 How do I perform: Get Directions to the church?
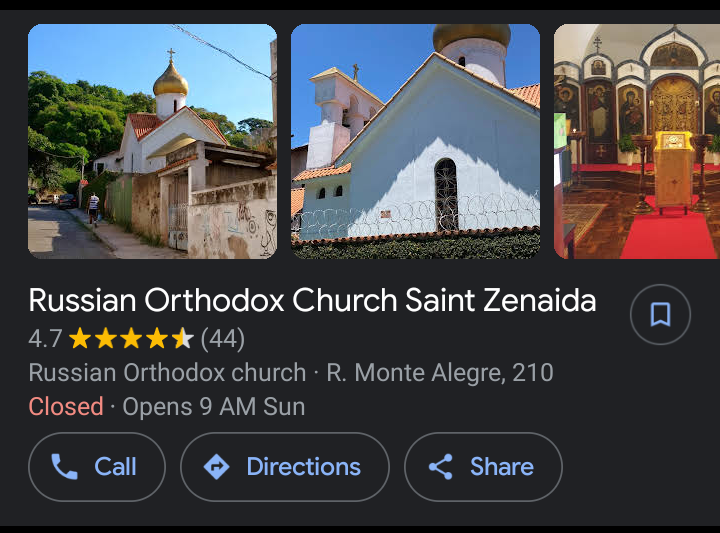[x=284, y=467]
